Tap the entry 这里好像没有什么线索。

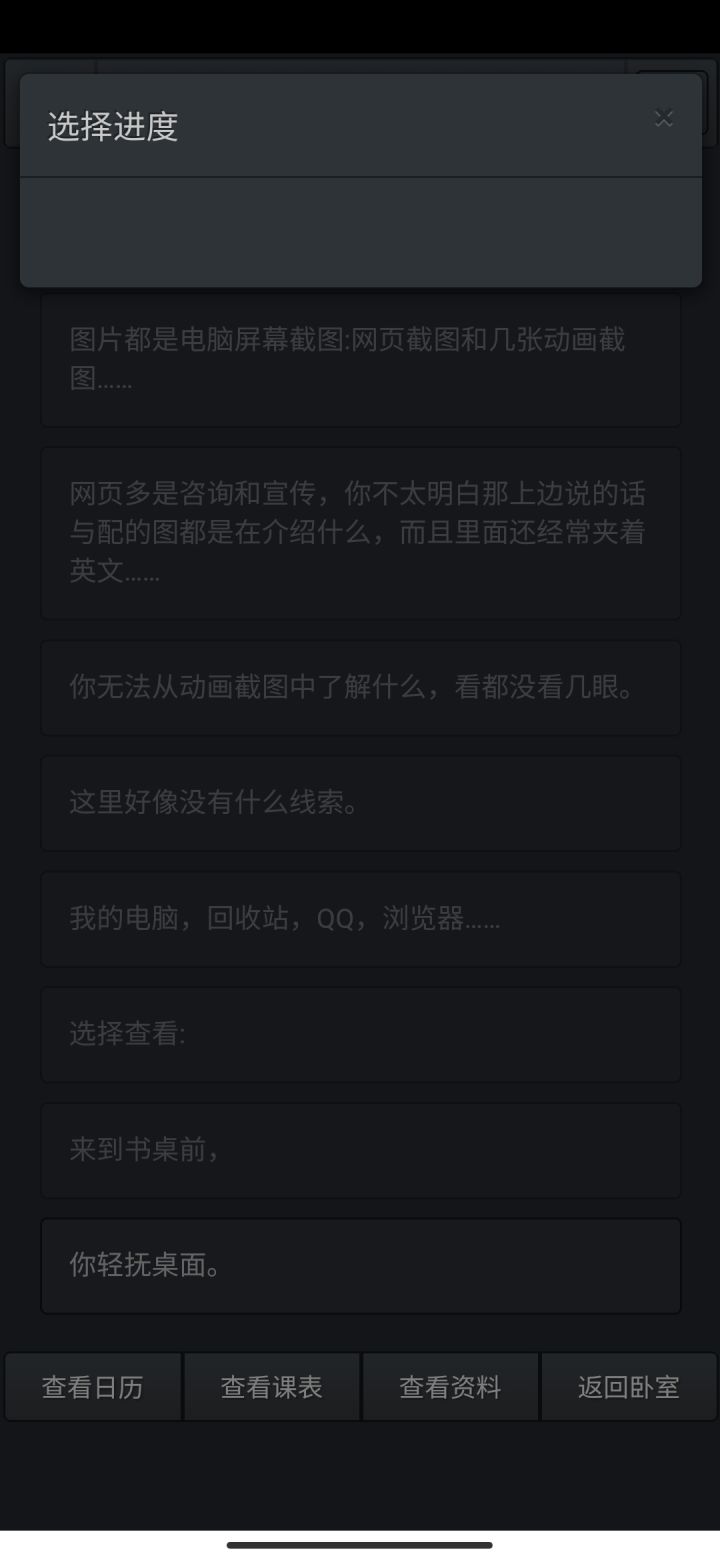[360, 803]
